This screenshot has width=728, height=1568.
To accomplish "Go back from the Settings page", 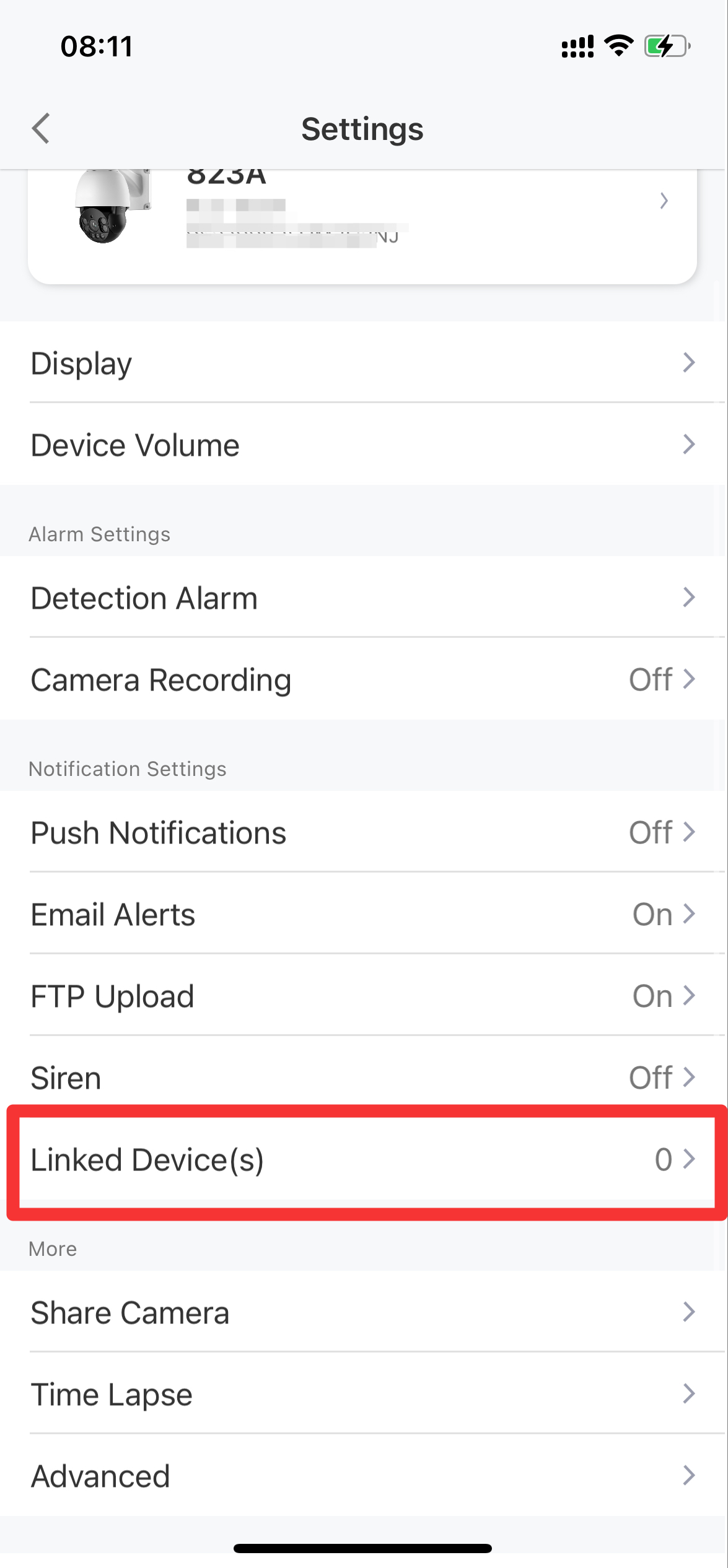I will pyautogui.click(x=41, y=129).
